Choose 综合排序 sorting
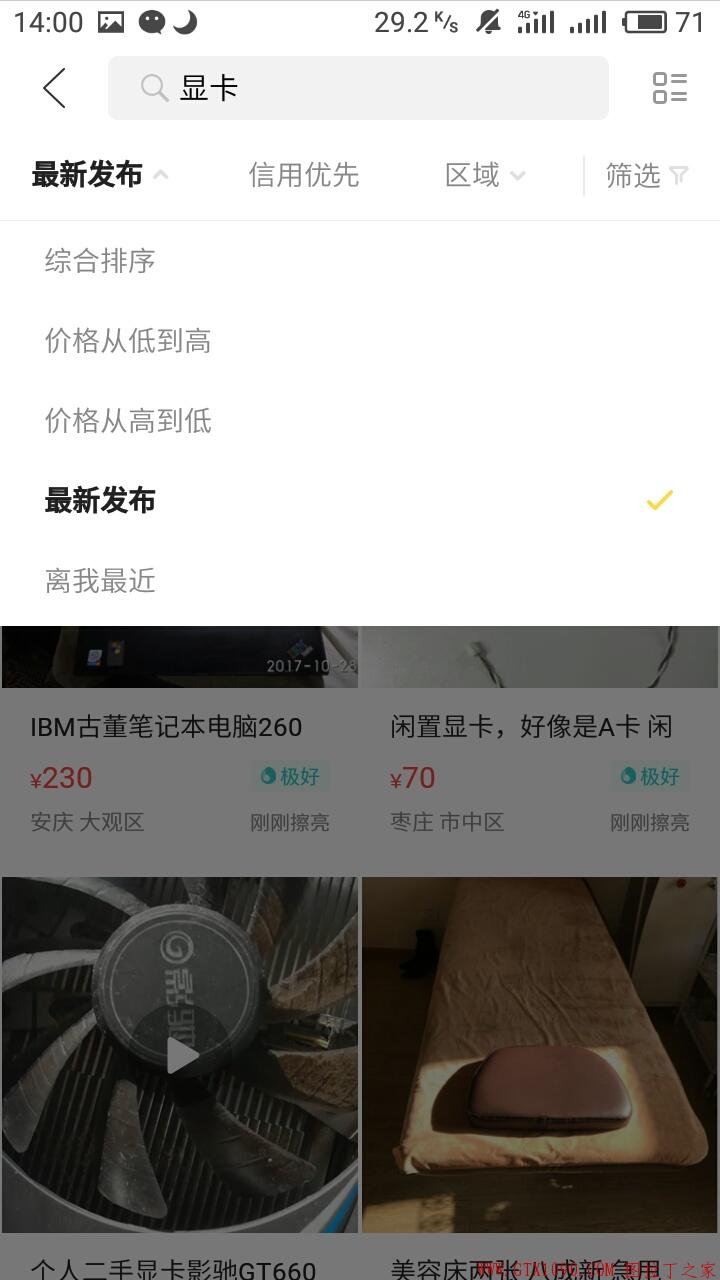Viewport: 720px width, 1280px height. click(x=100, y=261)
